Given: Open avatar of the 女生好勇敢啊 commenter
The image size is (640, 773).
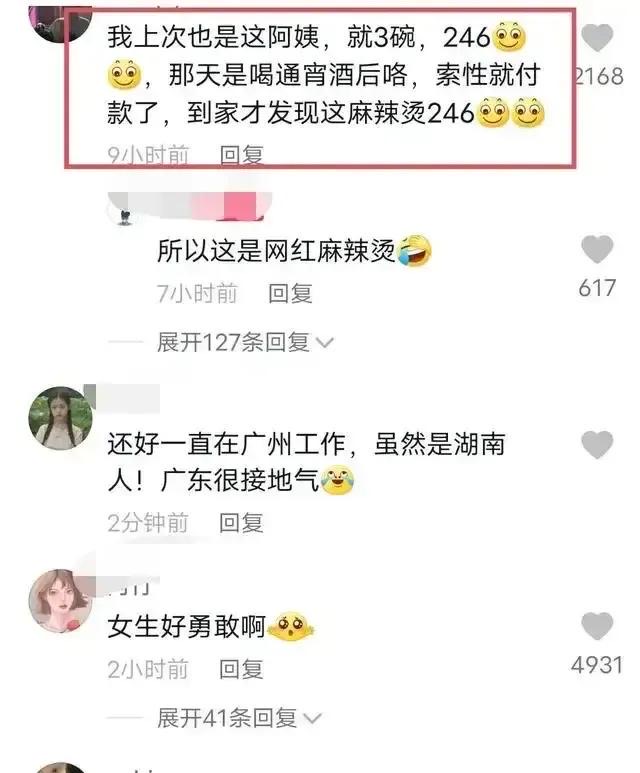Looking at the screenshot, I should (60, 601).
